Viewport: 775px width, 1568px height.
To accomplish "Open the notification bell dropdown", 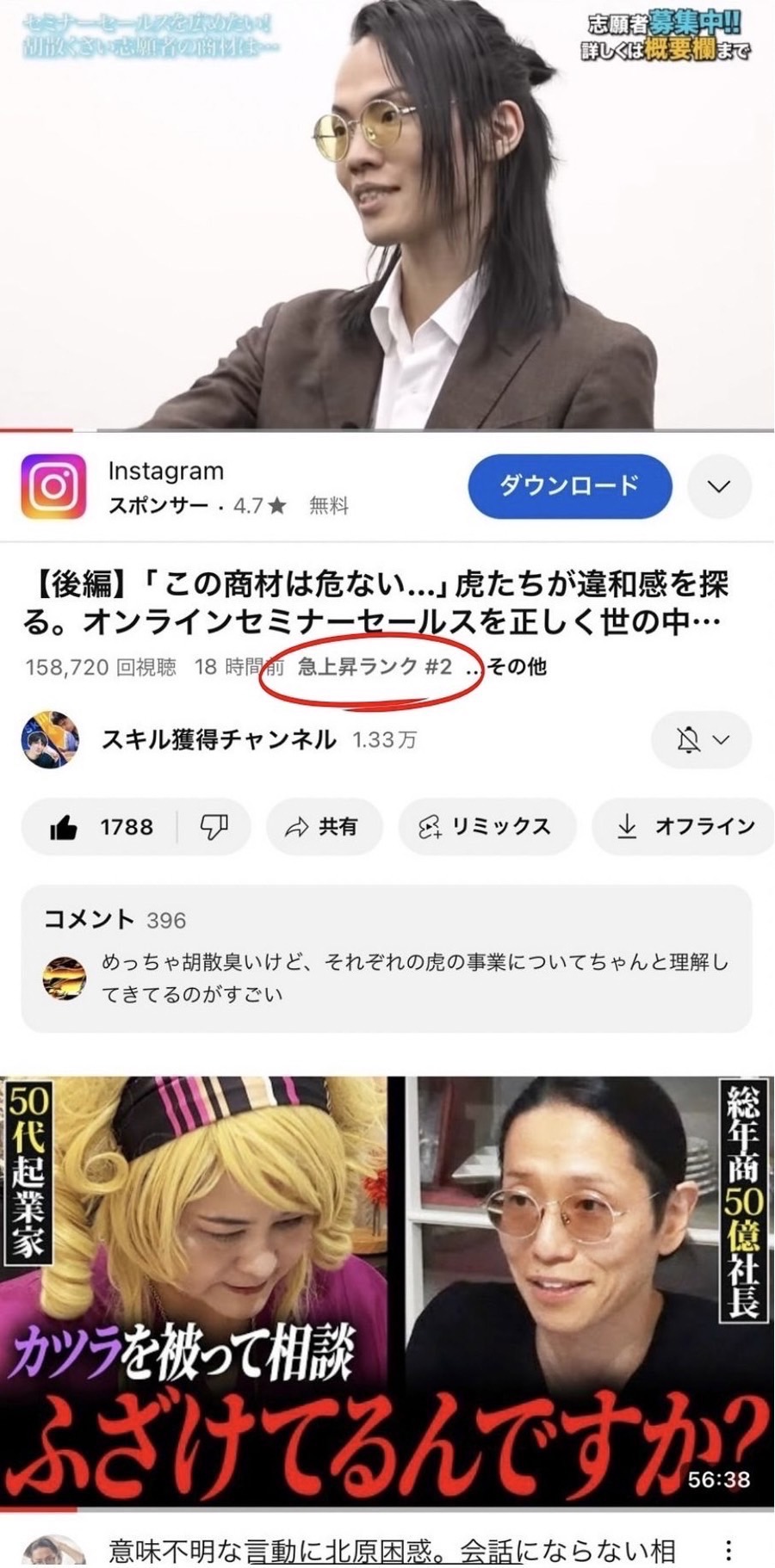I will click(701, 740).
